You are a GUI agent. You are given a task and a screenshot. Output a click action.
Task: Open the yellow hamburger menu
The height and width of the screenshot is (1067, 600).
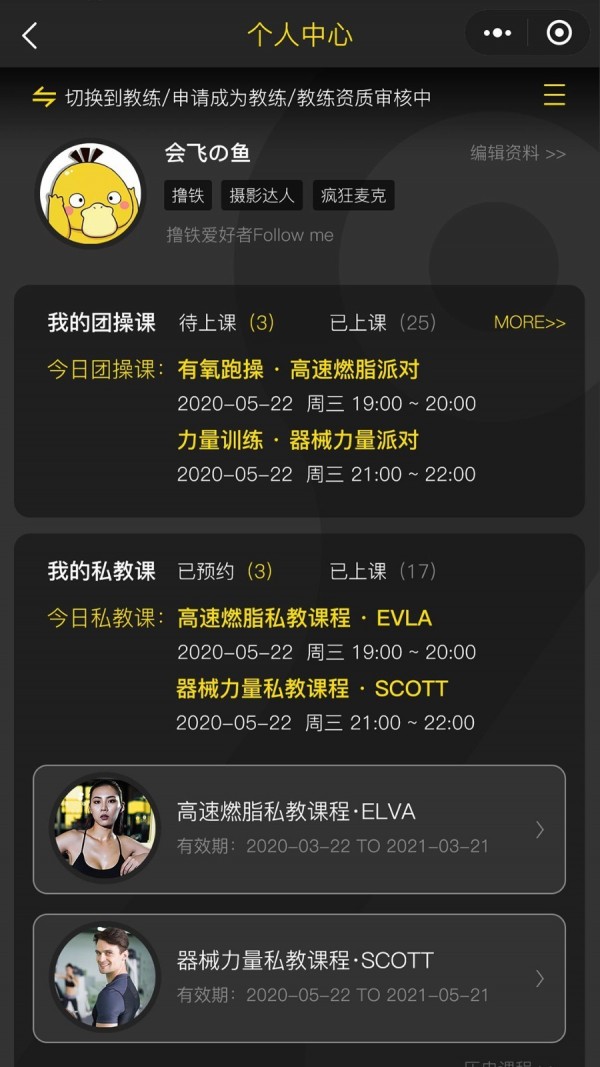click(x=554, y=95)
